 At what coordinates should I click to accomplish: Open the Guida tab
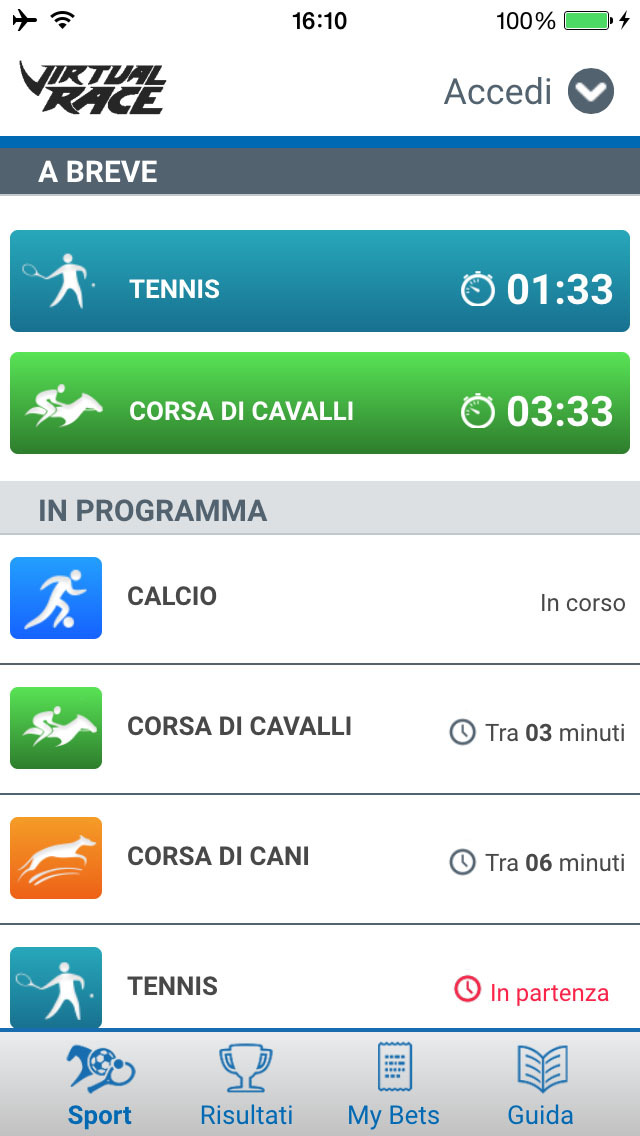pyautogui.click(x=541, y=1084)
